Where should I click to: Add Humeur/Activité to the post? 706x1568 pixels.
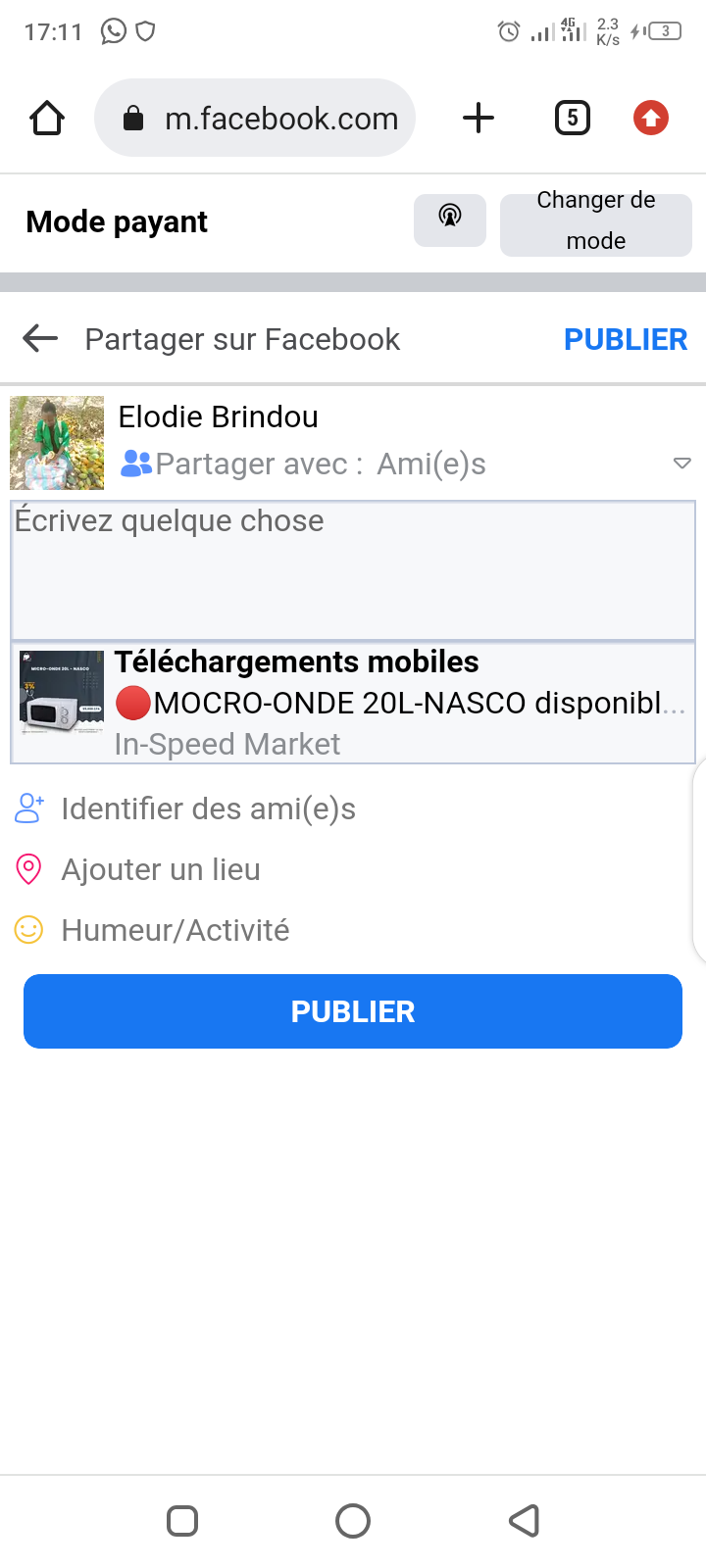point(175,930)
